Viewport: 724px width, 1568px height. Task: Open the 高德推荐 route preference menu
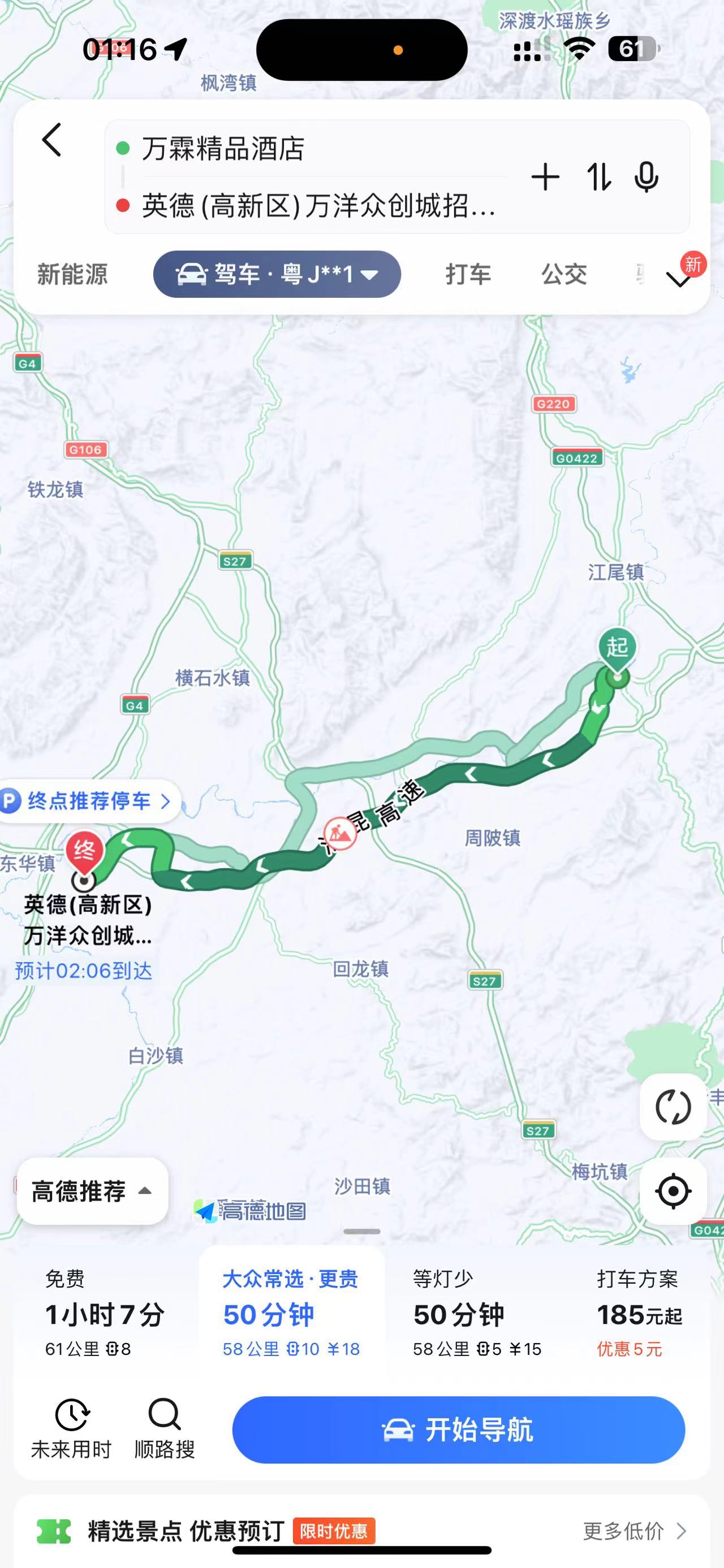point(92,1190)
